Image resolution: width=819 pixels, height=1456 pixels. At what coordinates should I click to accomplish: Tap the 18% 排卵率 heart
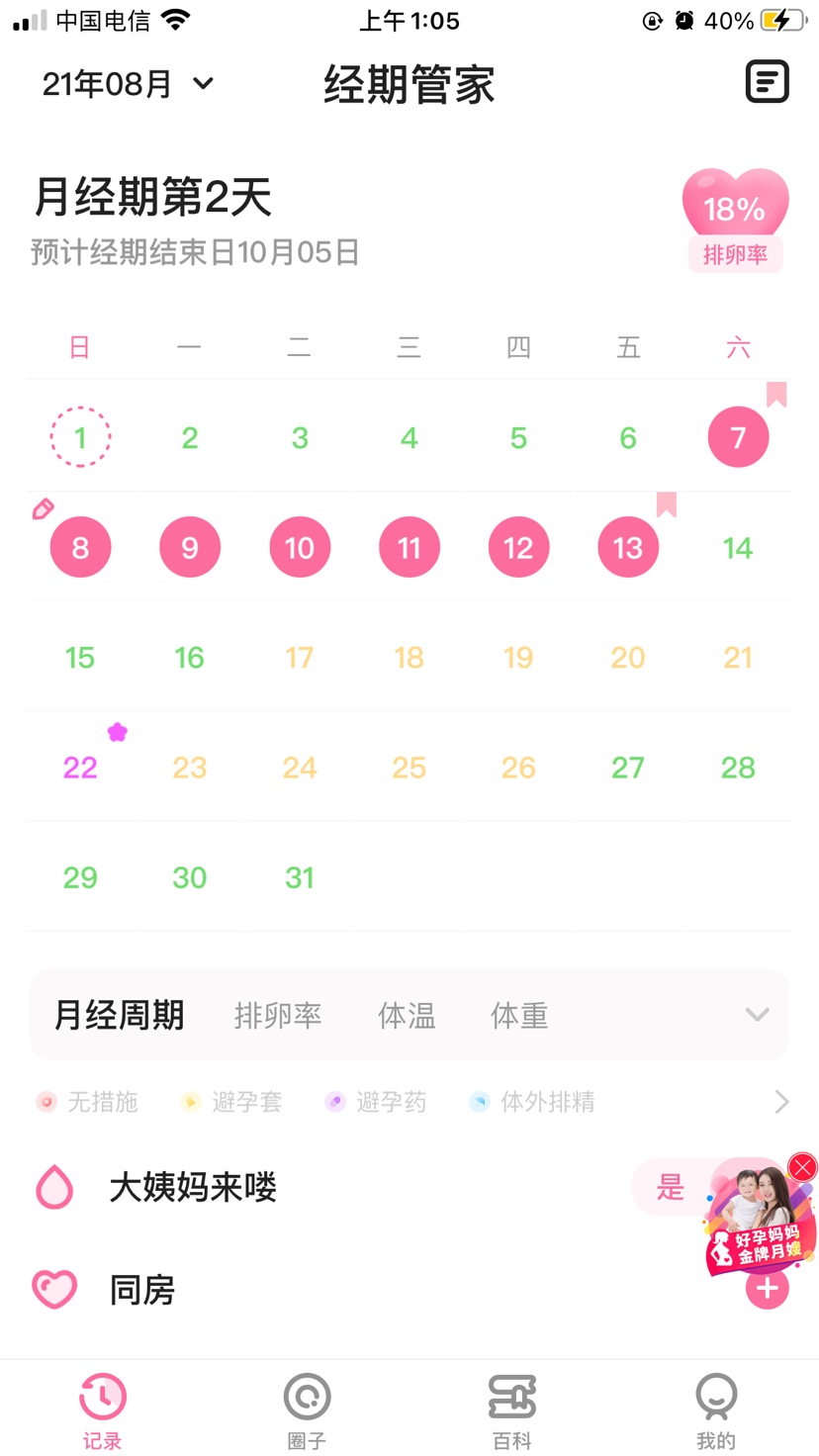[x=735, y=220]
